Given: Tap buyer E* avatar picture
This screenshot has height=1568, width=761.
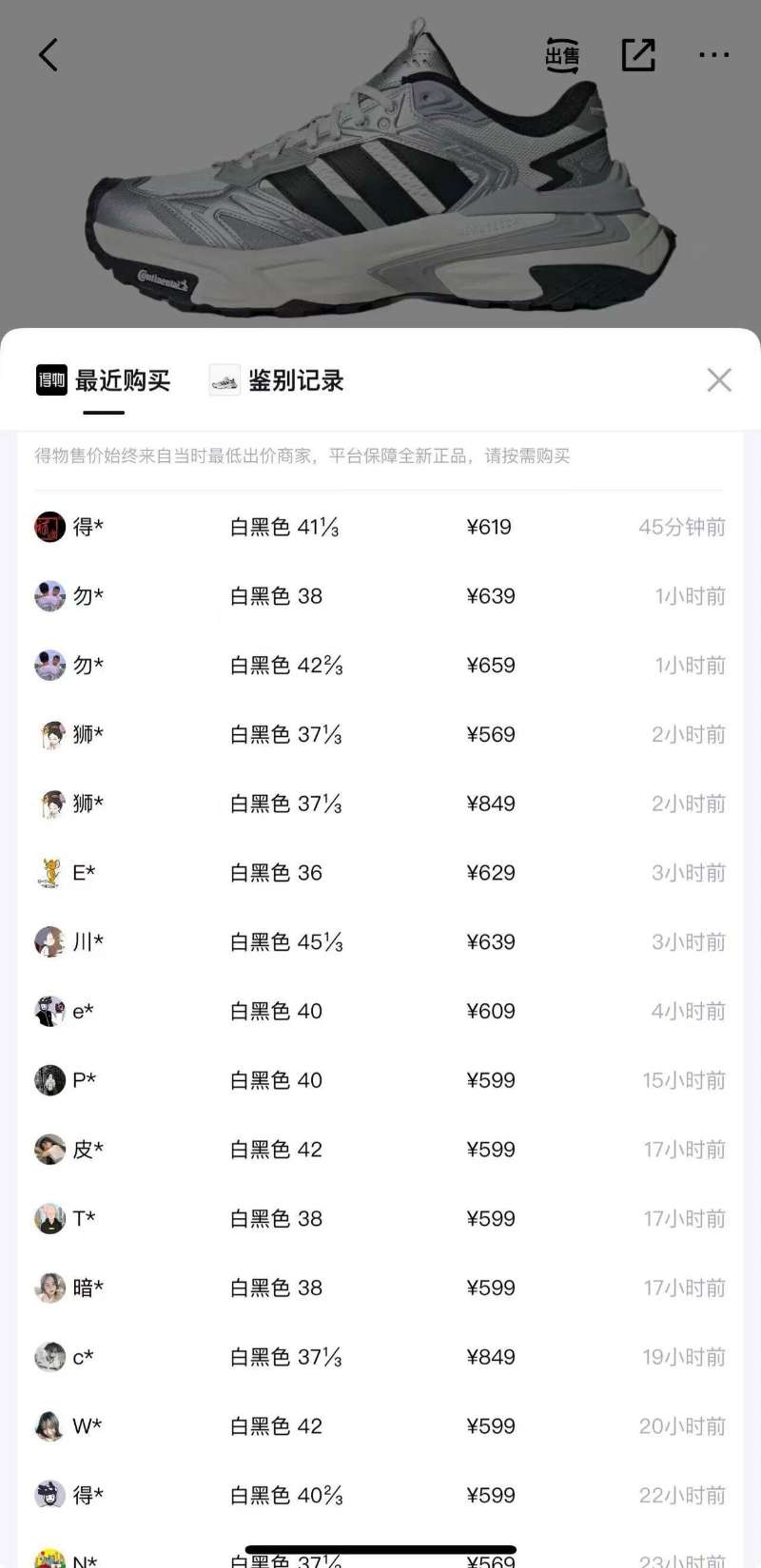Looking at the screenshot, I should [x=49, y=872].
